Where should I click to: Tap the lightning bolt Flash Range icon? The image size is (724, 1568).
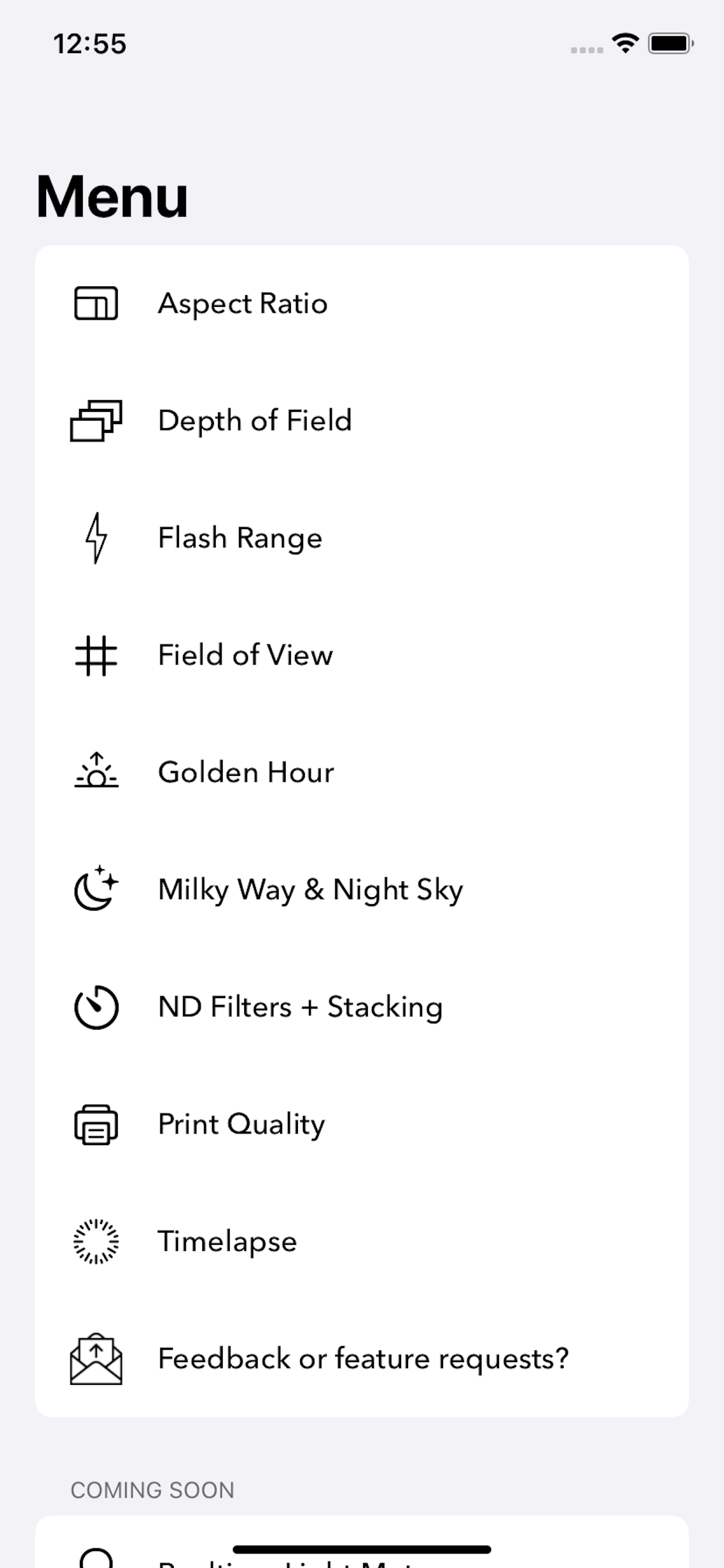[x=96, y=538]
